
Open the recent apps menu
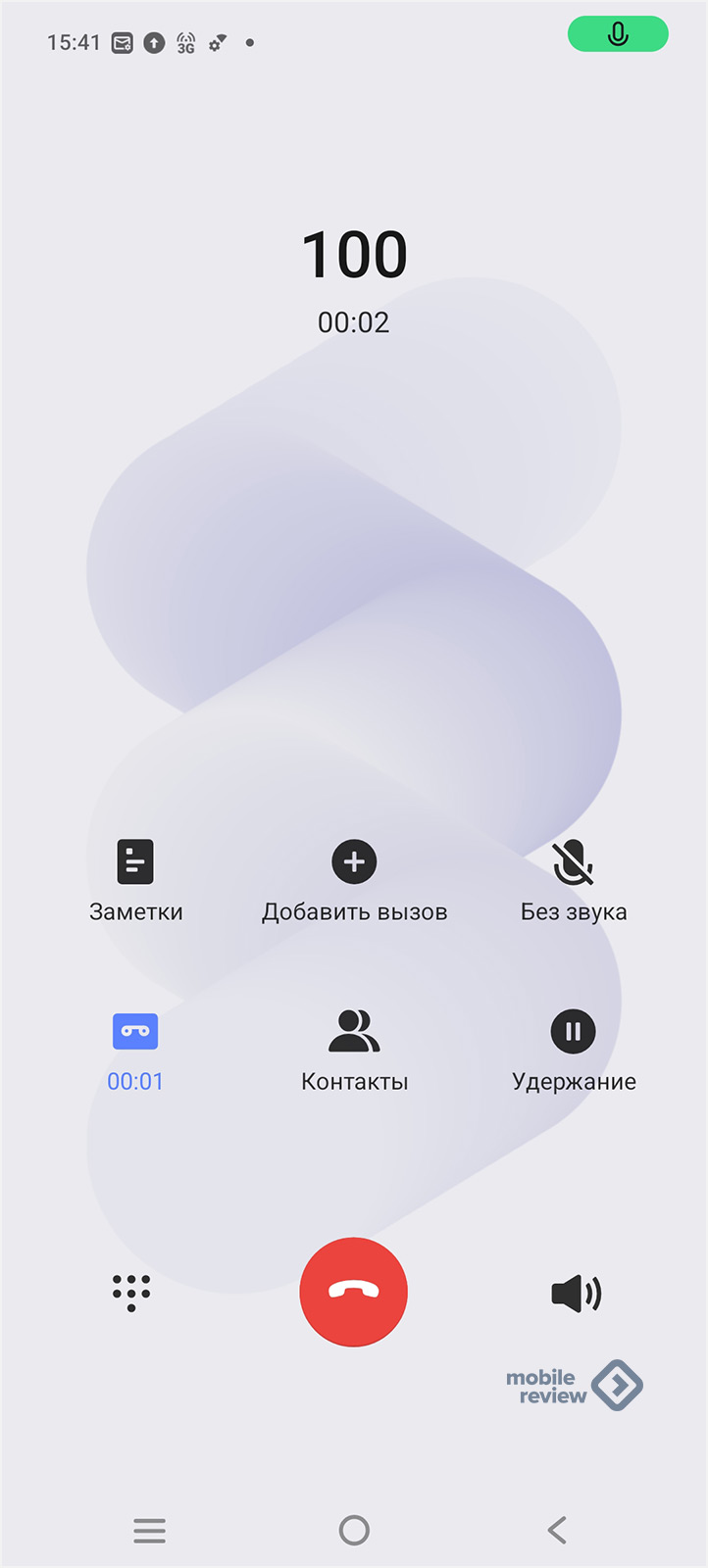coord(149,1529)
